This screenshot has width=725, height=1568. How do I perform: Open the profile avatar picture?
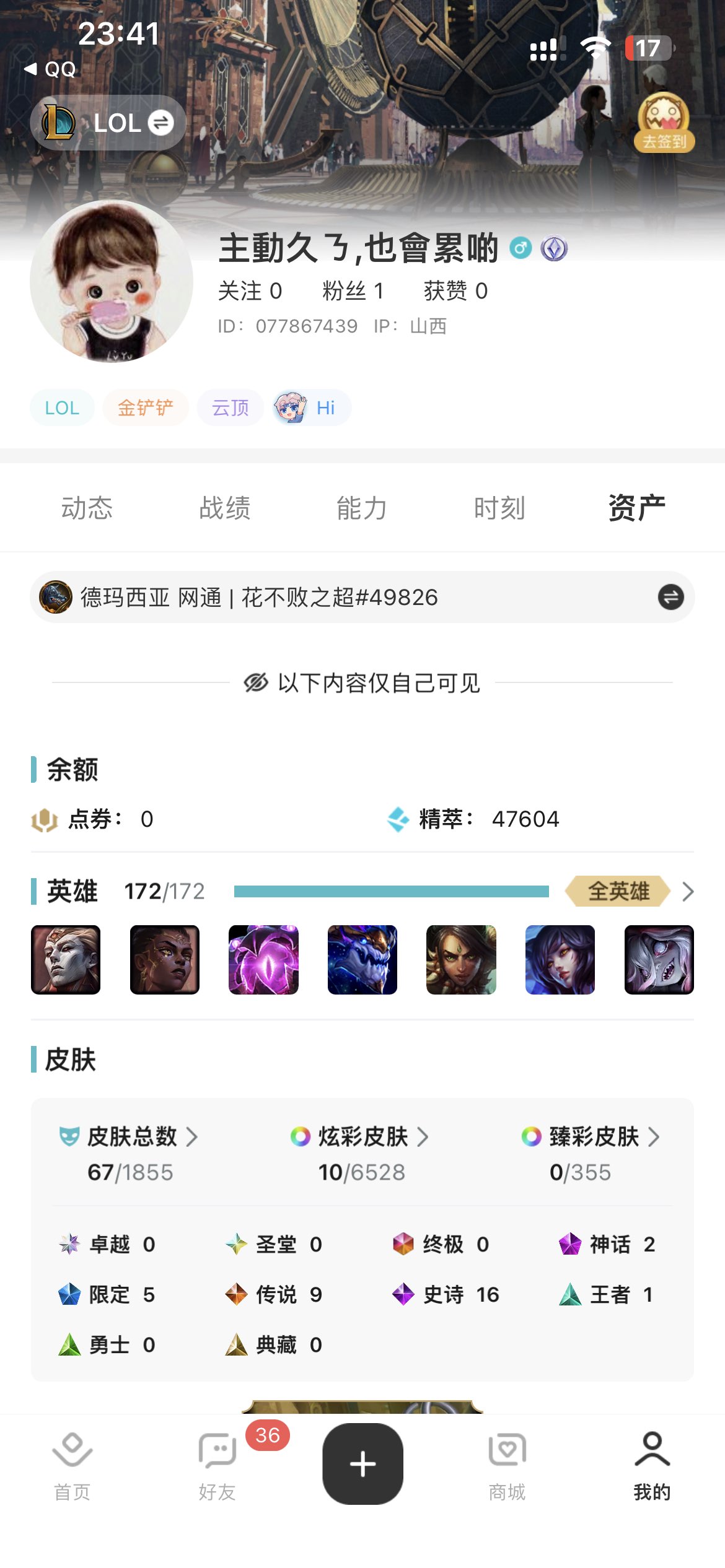[x=112, y=281]
